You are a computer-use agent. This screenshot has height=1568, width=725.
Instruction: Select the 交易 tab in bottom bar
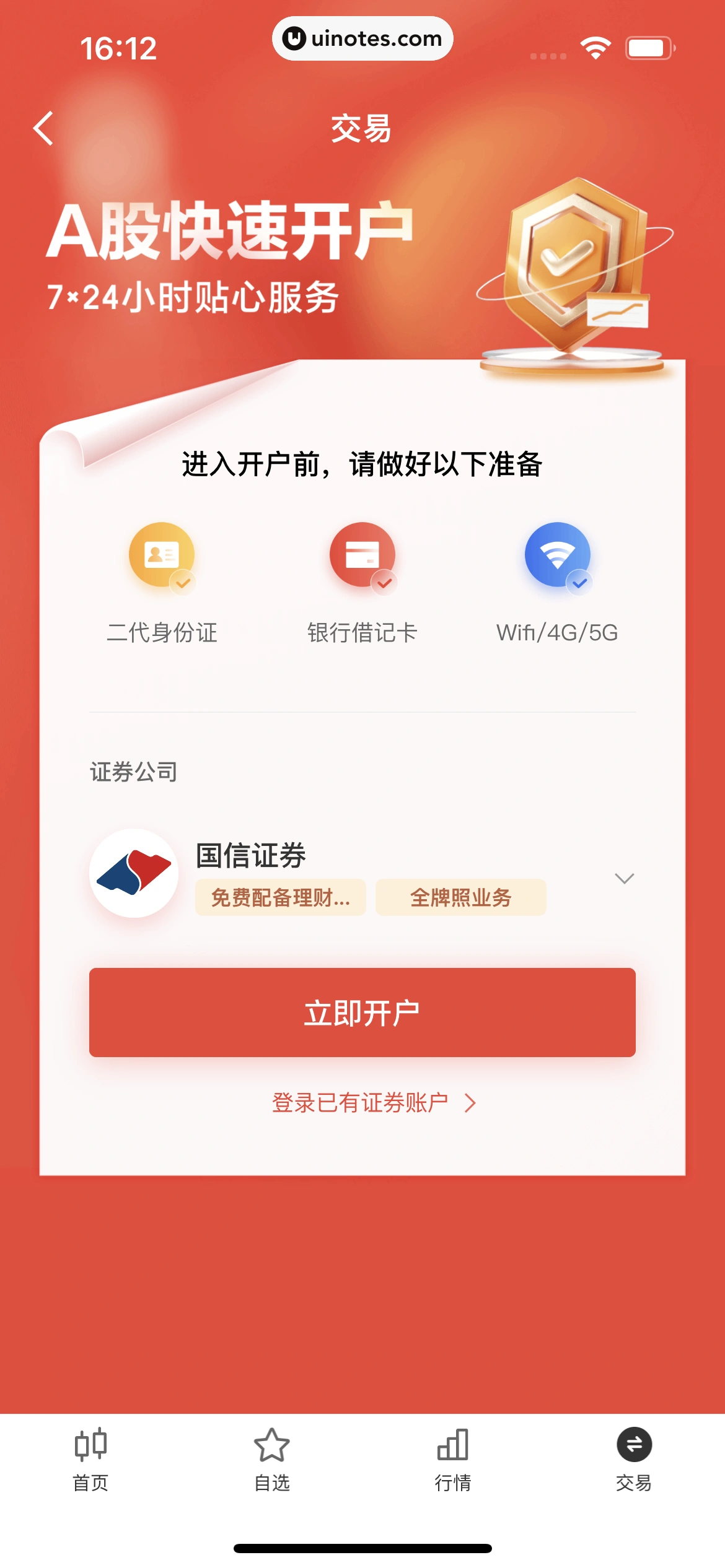coord(633,1459)
